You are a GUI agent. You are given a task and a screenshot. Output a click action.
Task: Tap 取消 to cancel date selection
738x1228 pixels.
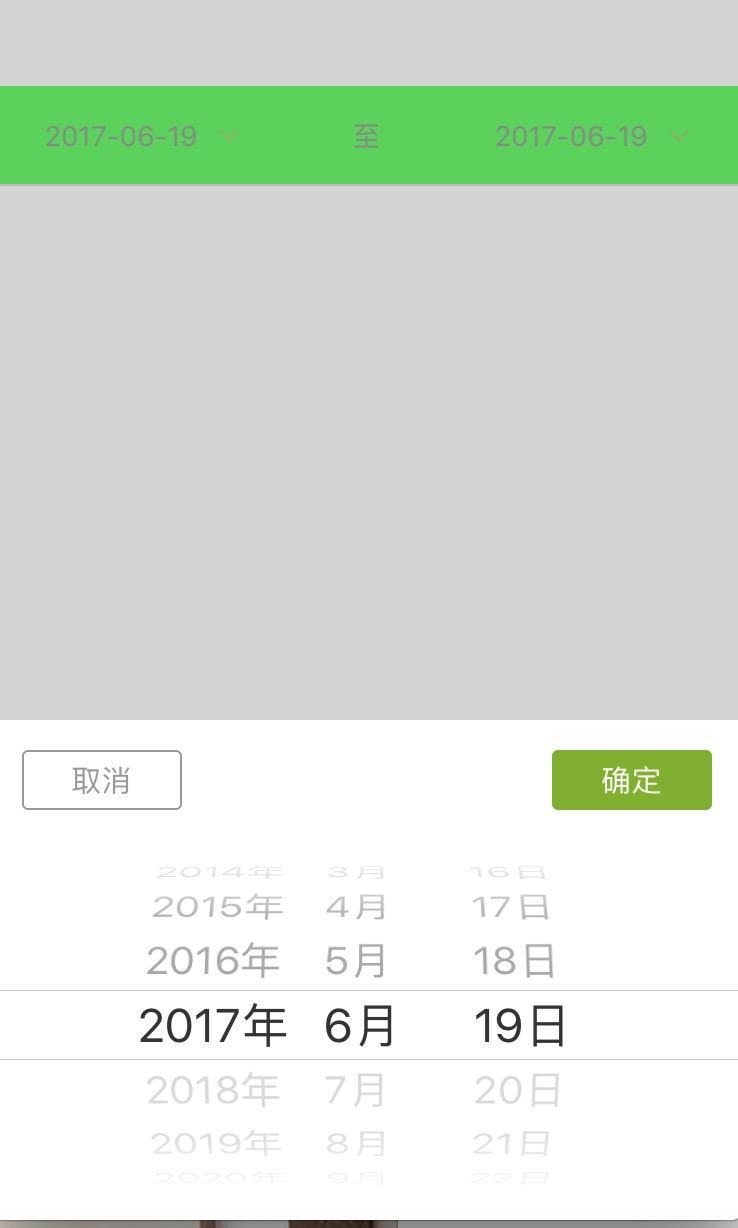(102, 780)
